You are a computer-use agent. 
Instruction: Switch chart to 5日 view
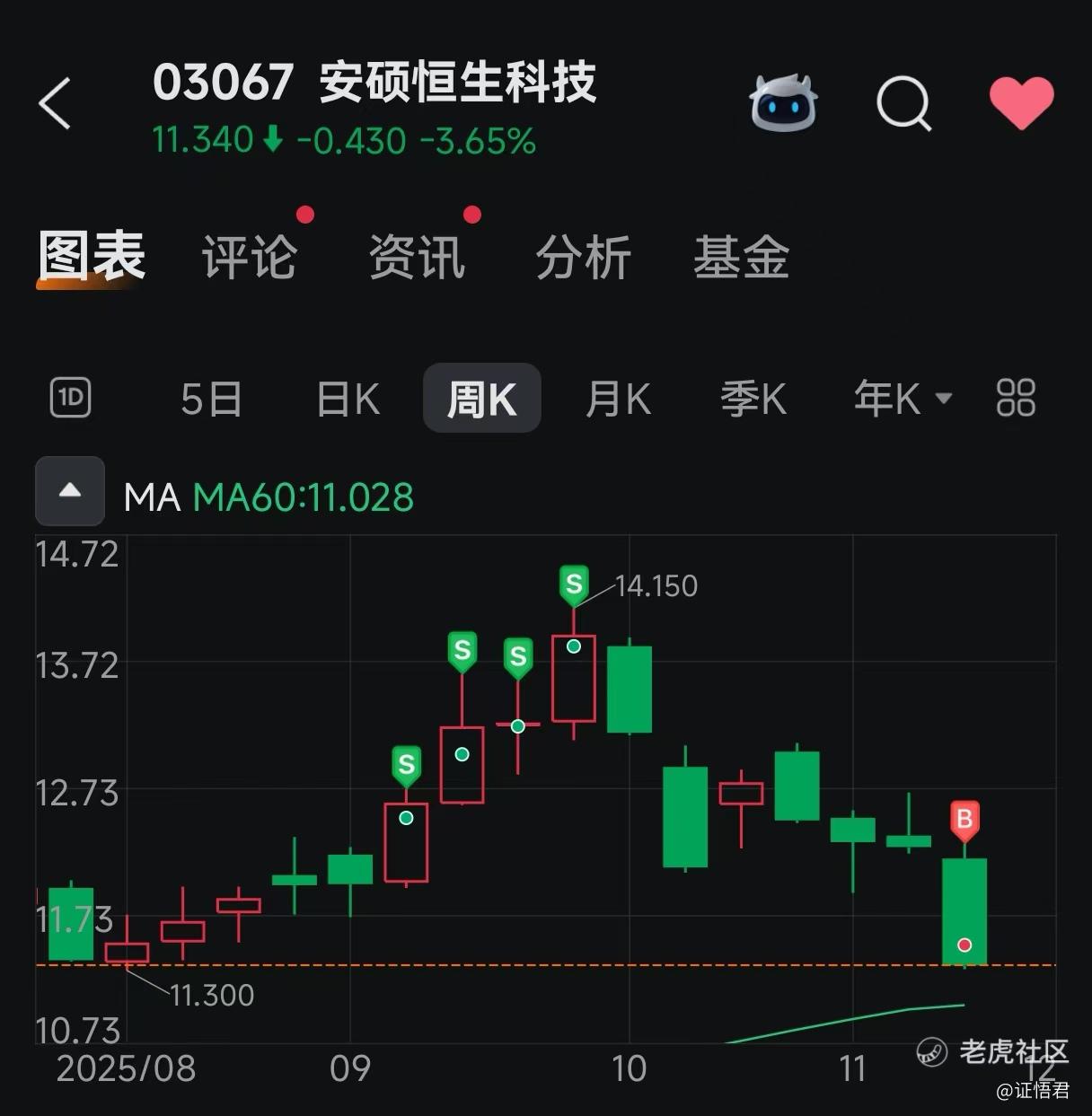click(x=211, y=399)
